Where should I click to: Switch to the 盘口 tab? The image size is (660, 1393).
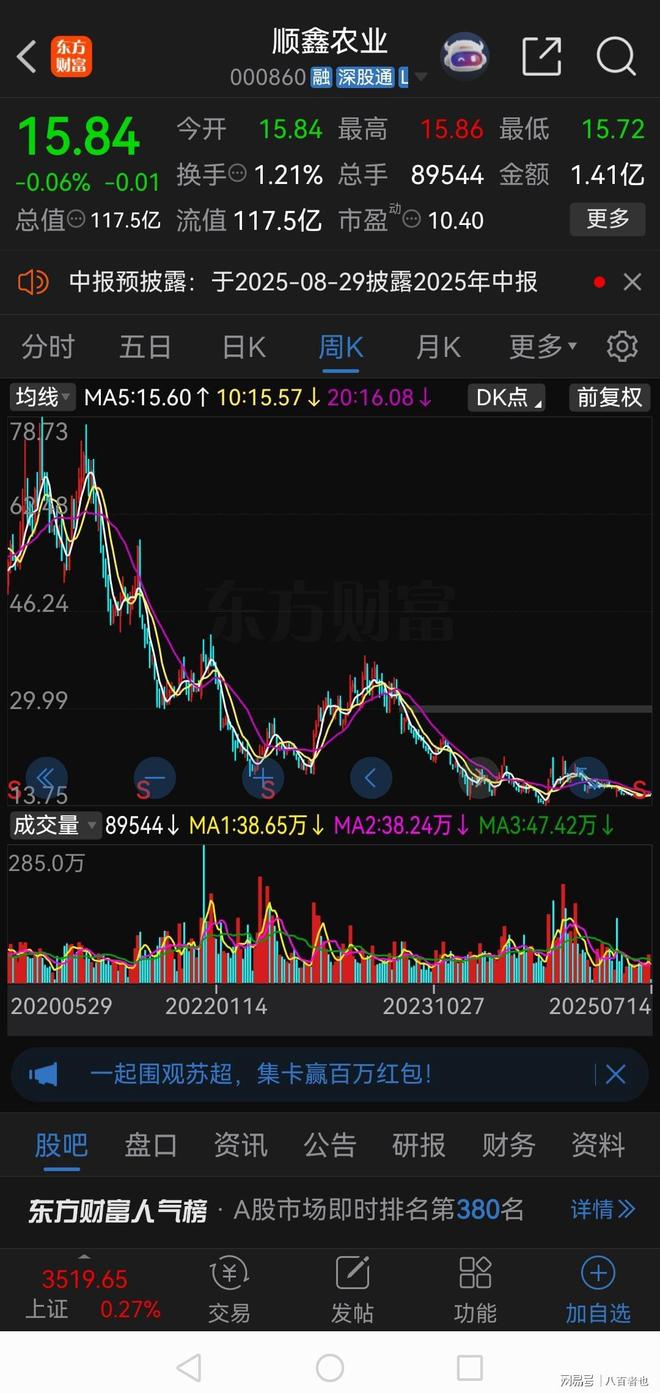151,1145
